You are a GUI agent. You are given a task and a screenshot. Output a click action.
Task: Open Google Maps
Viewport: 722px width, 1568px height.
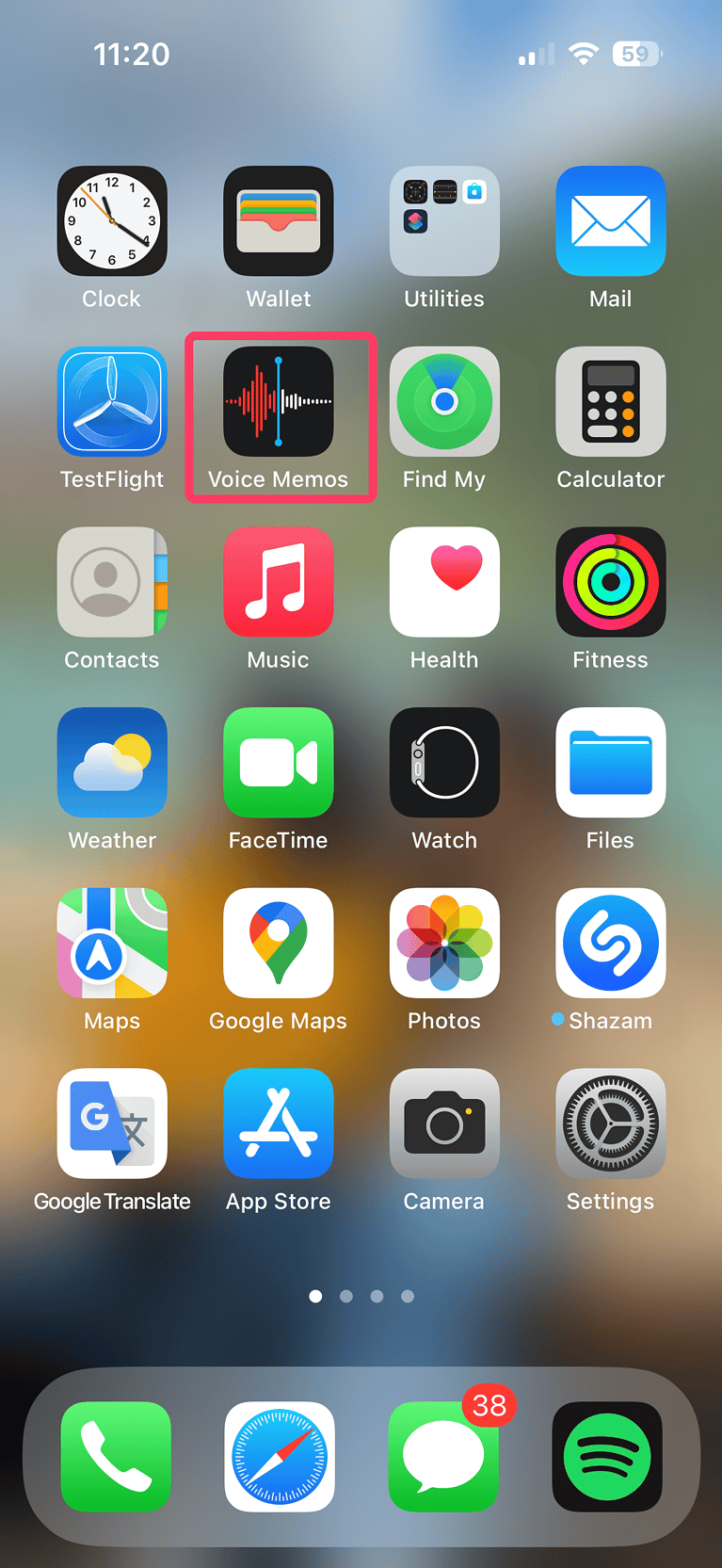[x=279, y=943]
